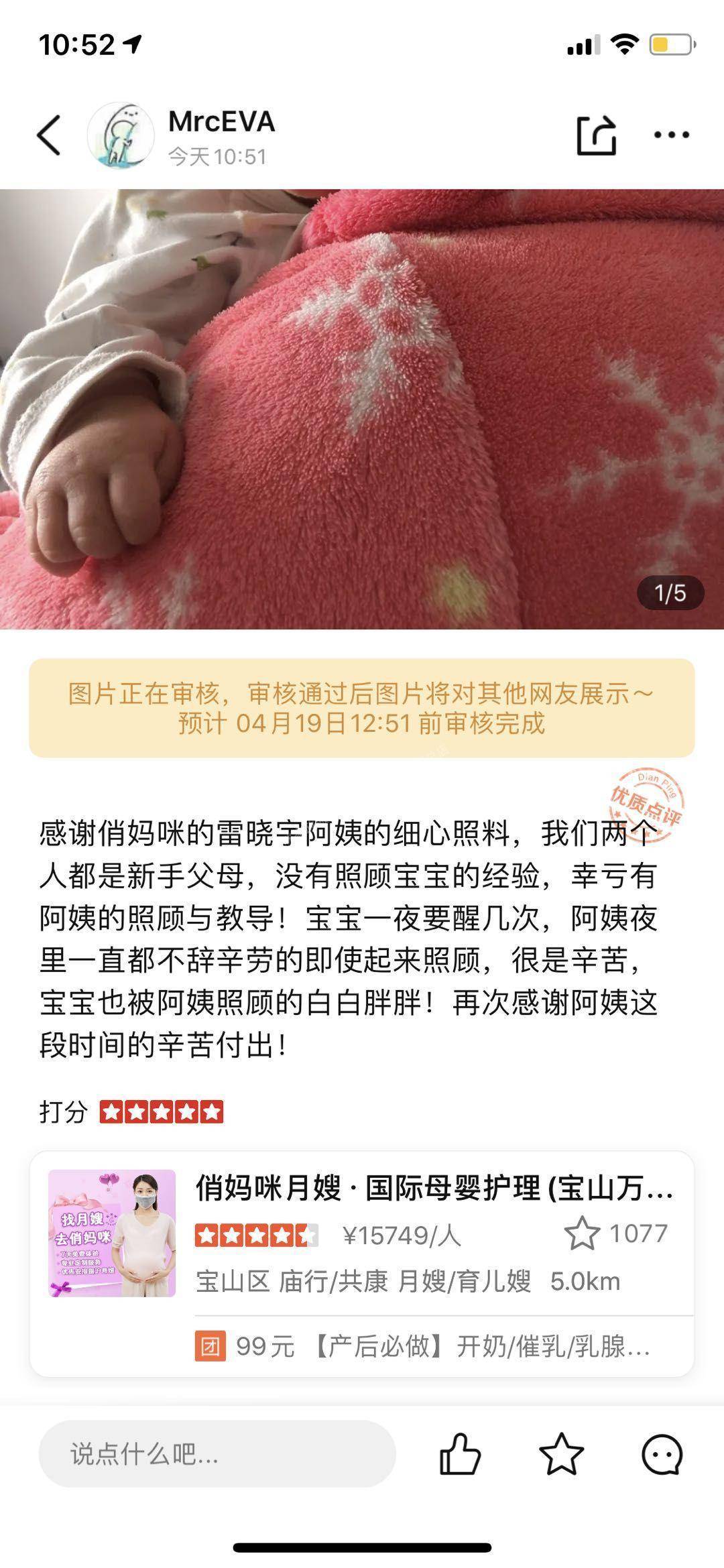Screen dimensions: 724x1568
Task: Share this review
Action: coord(595,135)
